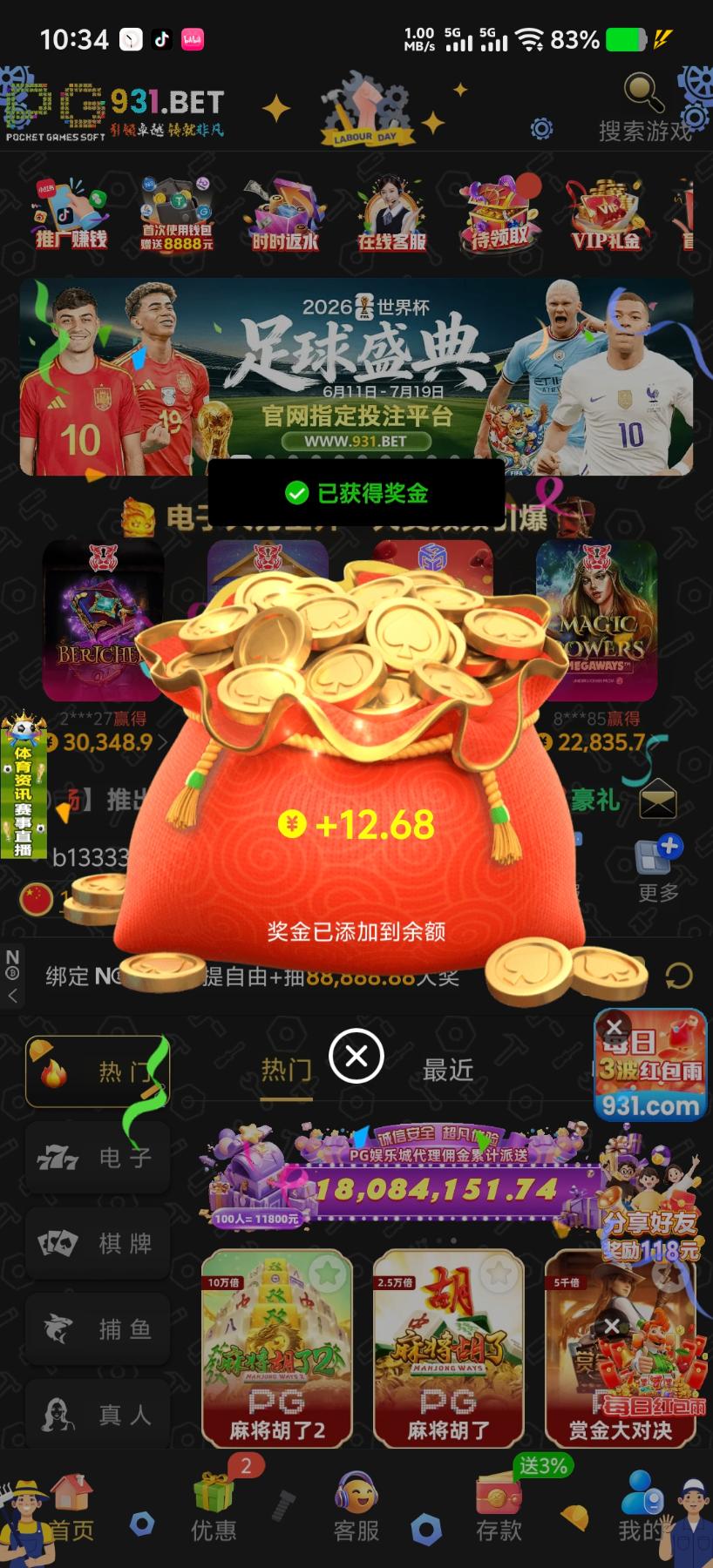Screen dimensions: 713x1568
Task: Open the 2026 世界杯 football banner
Action: [x=356, y=376]
